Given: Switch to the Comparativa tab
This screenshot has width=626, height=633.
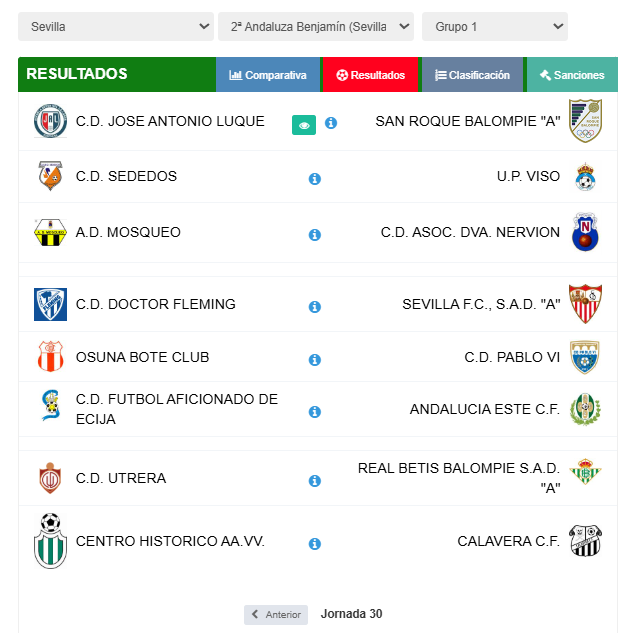Looking at the screenshot, I should pos(267,75).
